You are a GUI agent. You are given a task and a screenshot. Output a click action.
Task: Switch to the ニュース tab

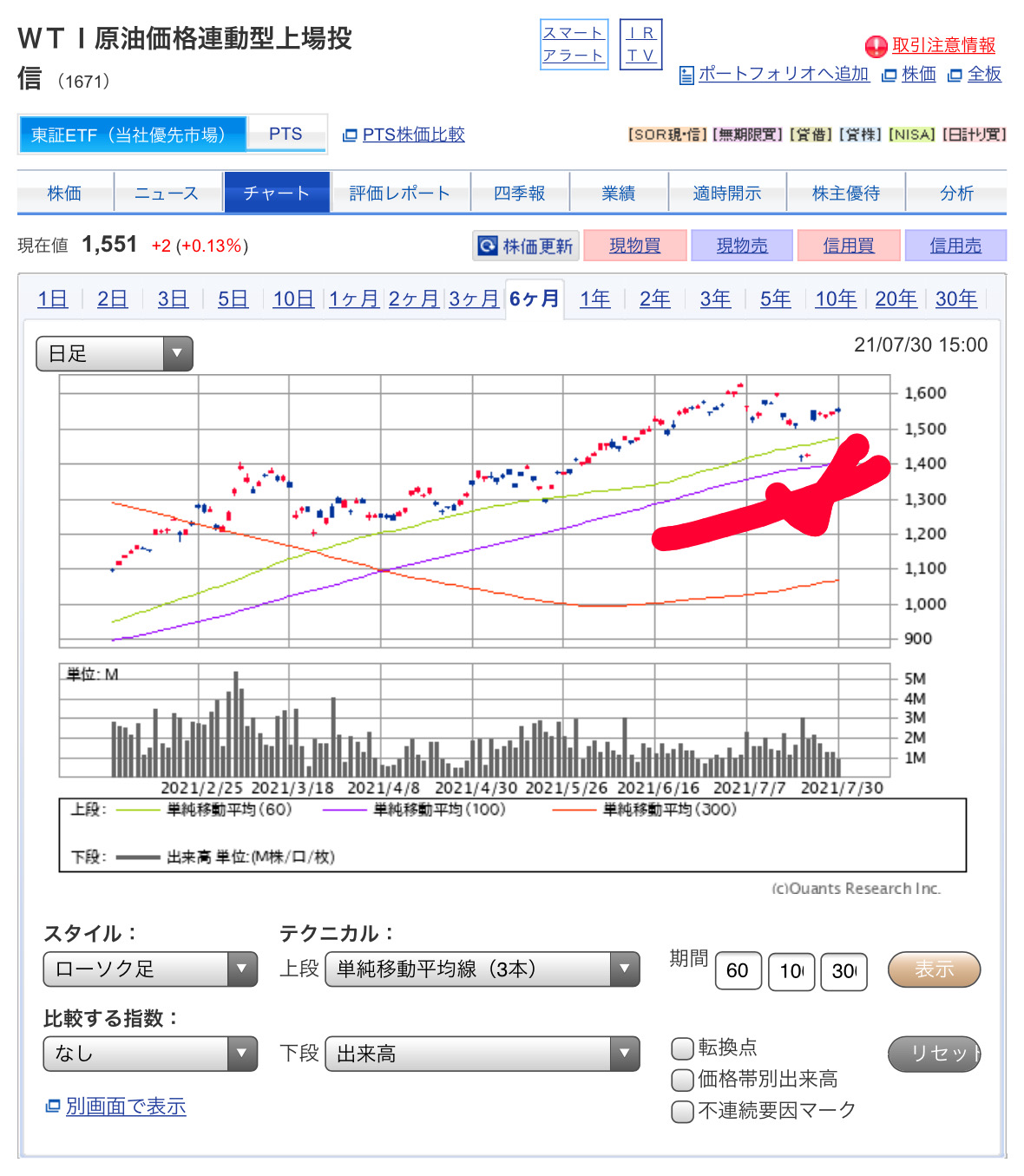(166, 193)
